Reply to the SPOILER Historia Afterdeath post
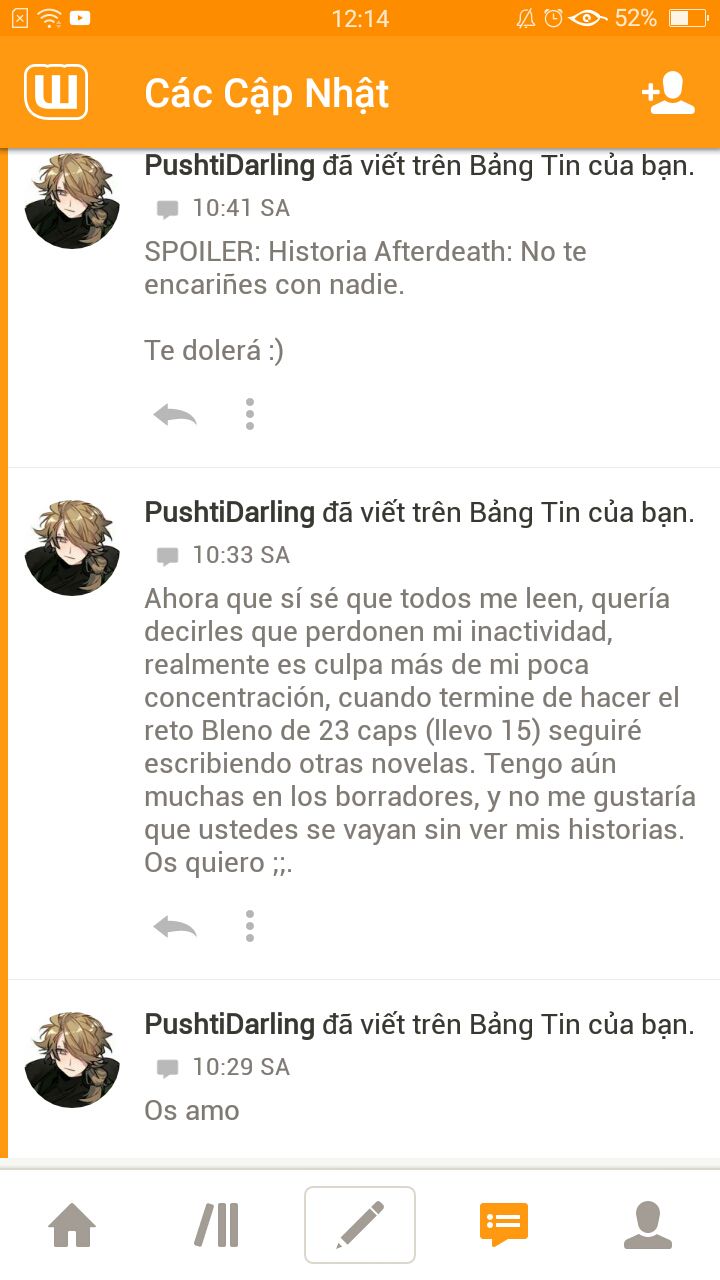 point(175,414)
